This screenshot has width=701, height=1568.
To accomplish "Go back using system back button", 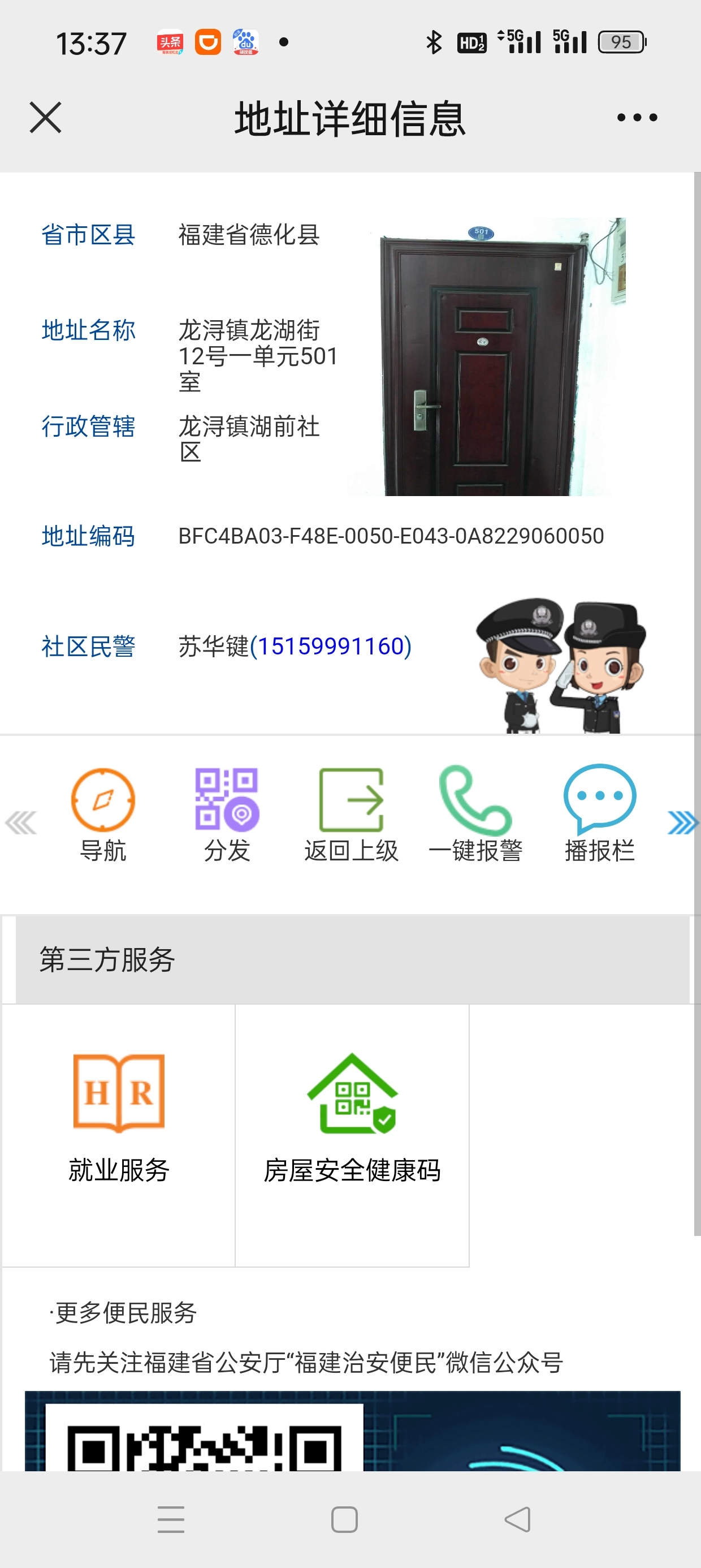I will pos(518,1519).
